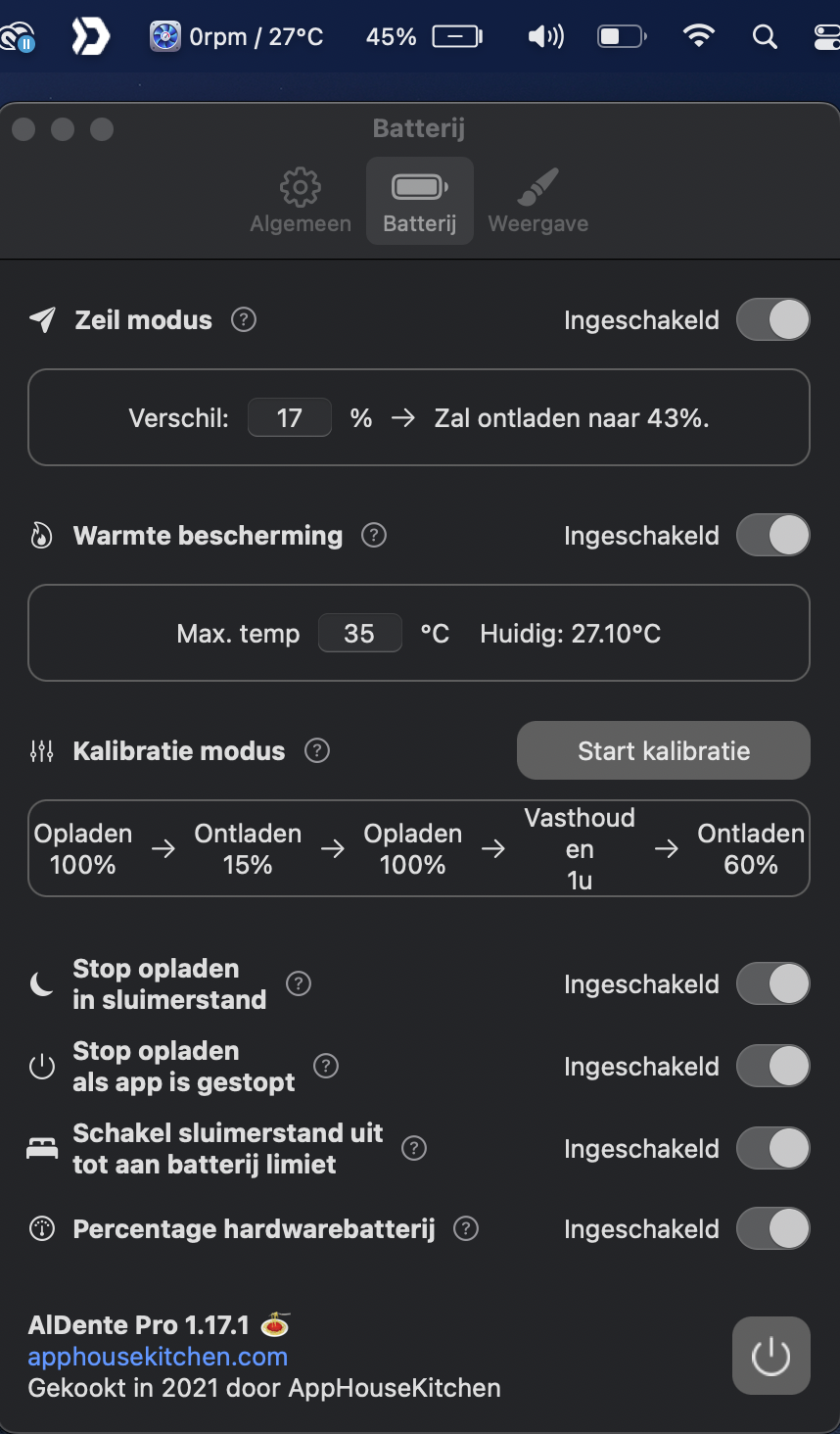Select the moon icon beside Stop opladen in sluimerstand
The width and height of the screenshot is (840, 1434).
click(x=40, y=983)
